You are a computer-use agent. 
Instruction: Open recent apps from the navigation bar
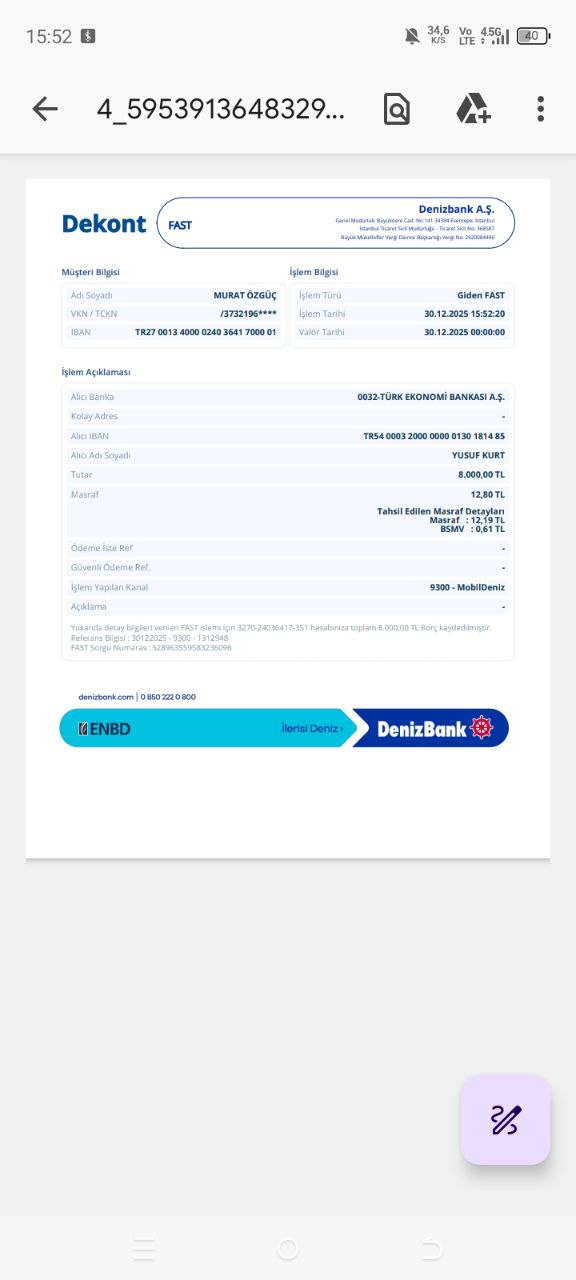click(x=144, y=1248)
